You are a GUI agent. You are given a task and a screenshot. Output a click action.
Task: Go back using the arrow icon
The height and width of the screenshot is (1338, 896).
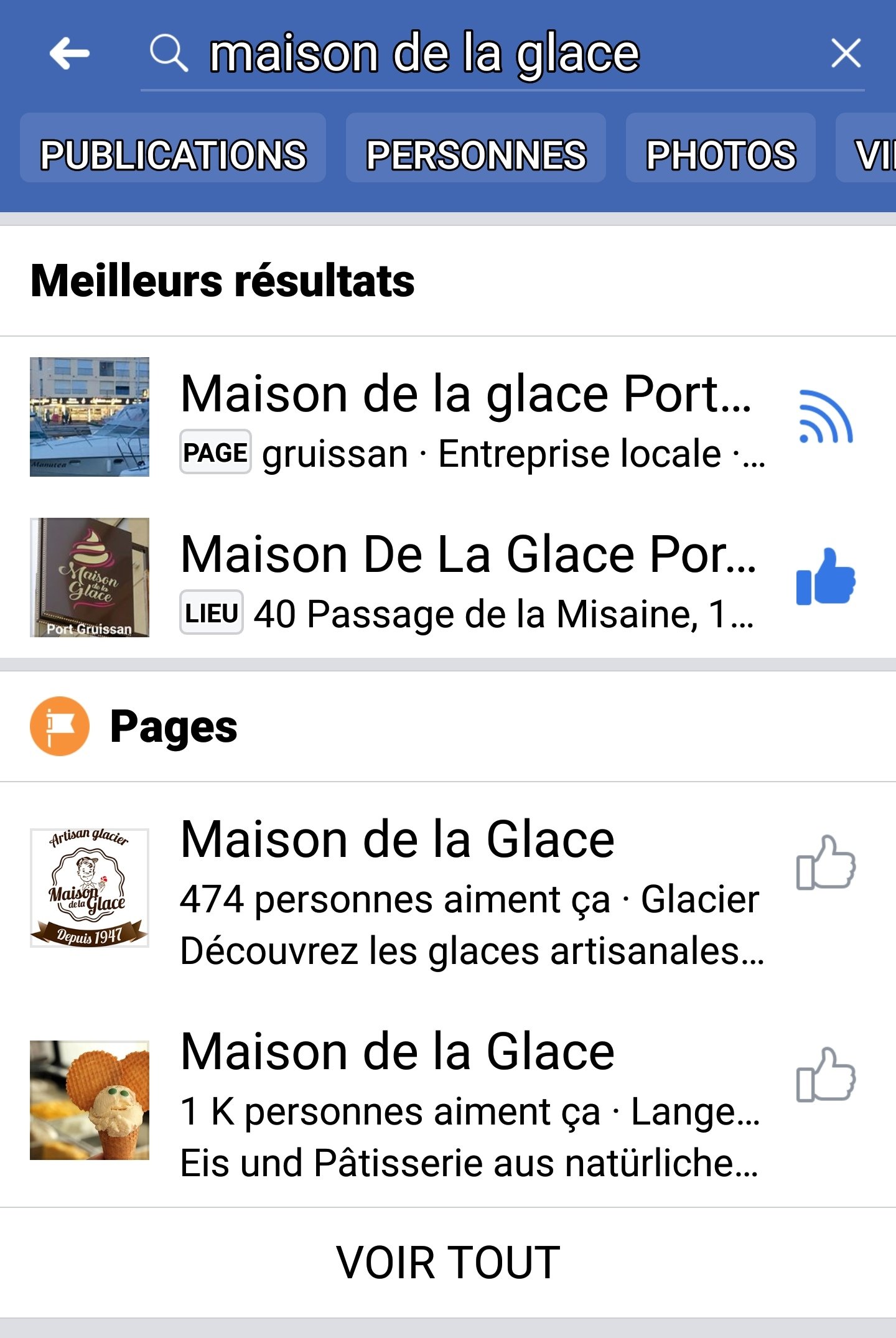(x=70, y=54)
